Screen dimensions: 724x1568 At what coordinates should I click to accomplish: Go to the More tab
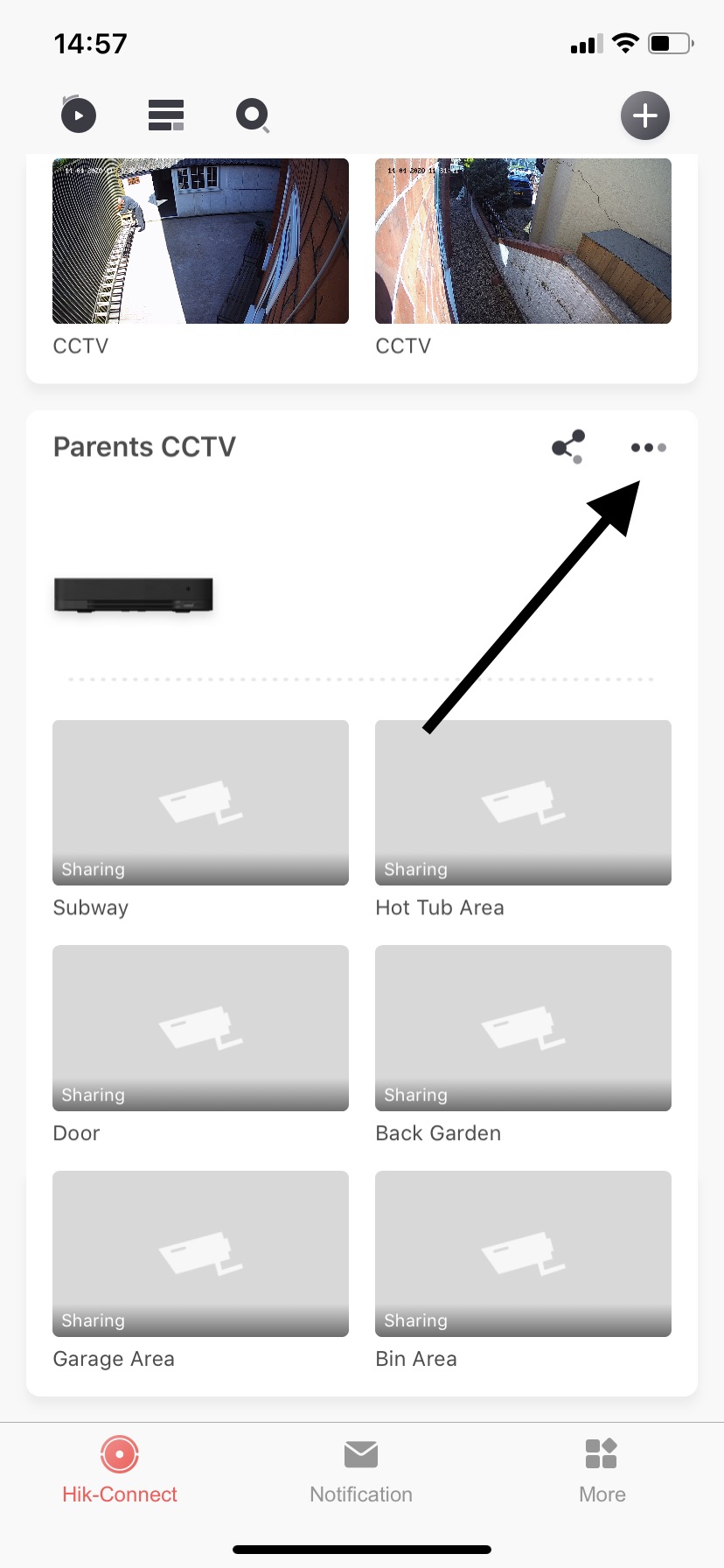point(602,1471)
